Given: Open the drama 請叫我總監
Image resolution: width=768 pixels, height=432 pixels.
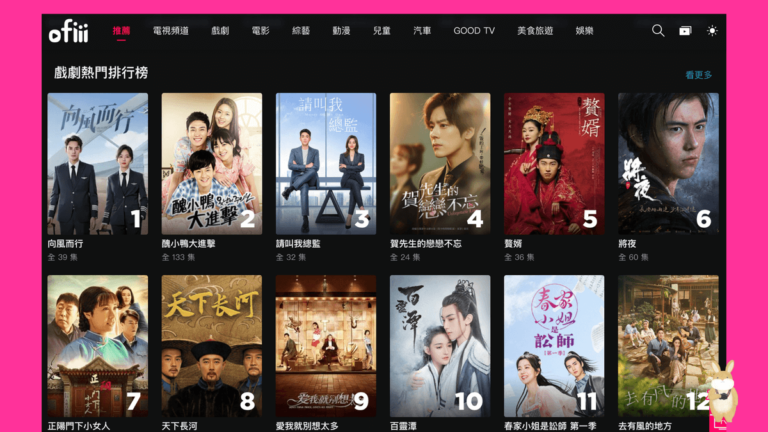Looking at the screenshot, I should [325, 163].
